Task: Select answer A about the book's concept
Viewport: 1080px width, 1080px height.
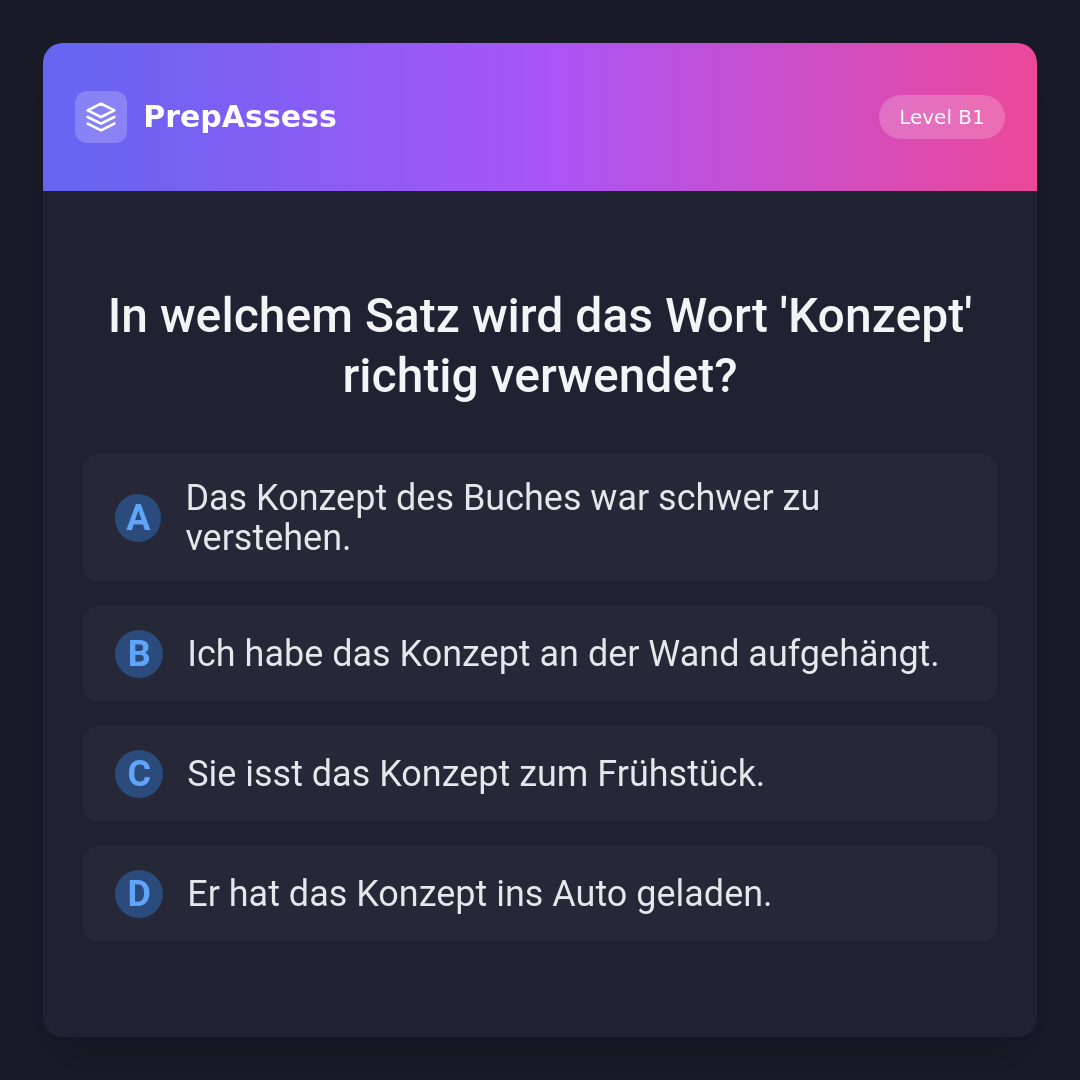Action: [x=539, y=518]
